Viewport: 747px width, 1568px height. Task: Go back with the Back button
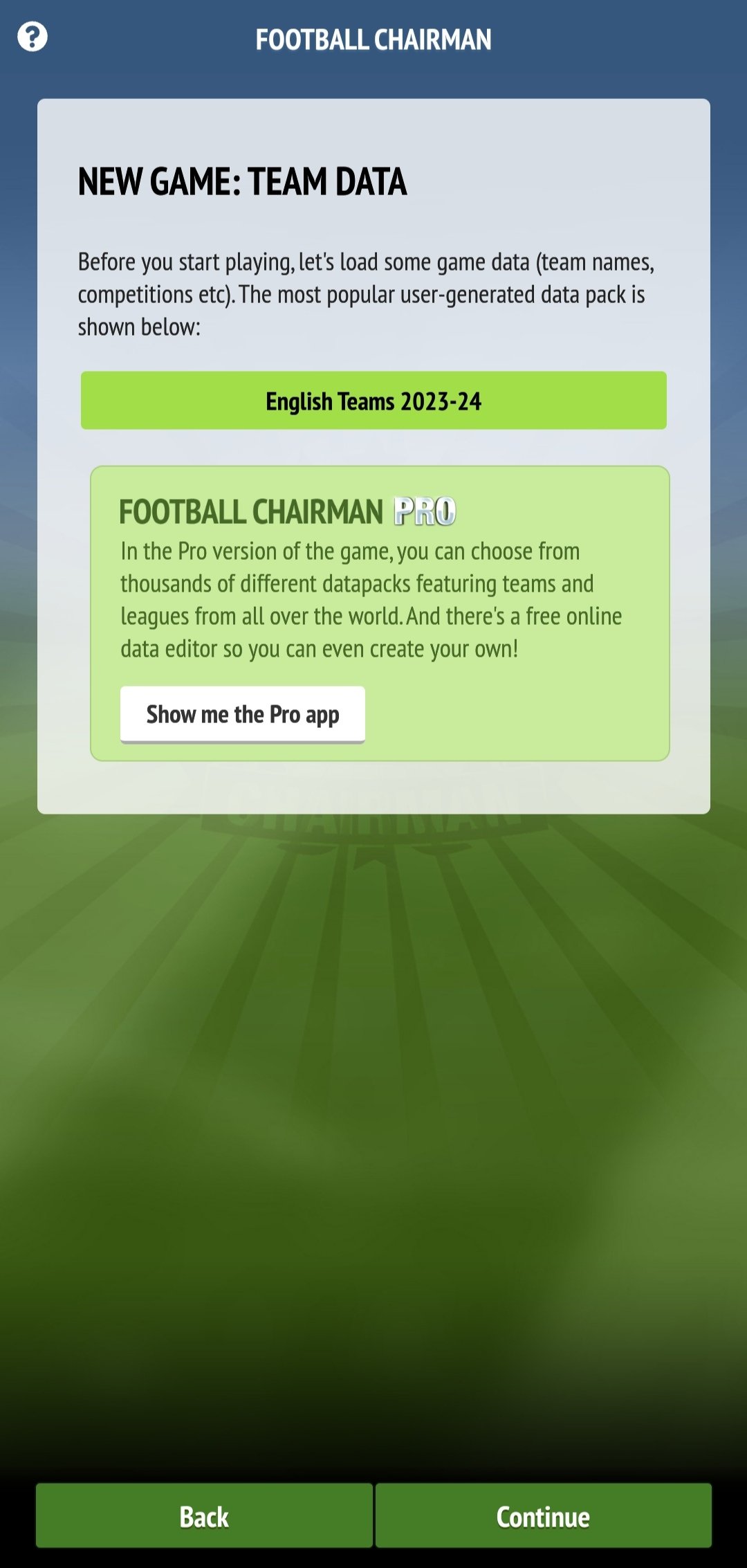(x=204, y=1515)
